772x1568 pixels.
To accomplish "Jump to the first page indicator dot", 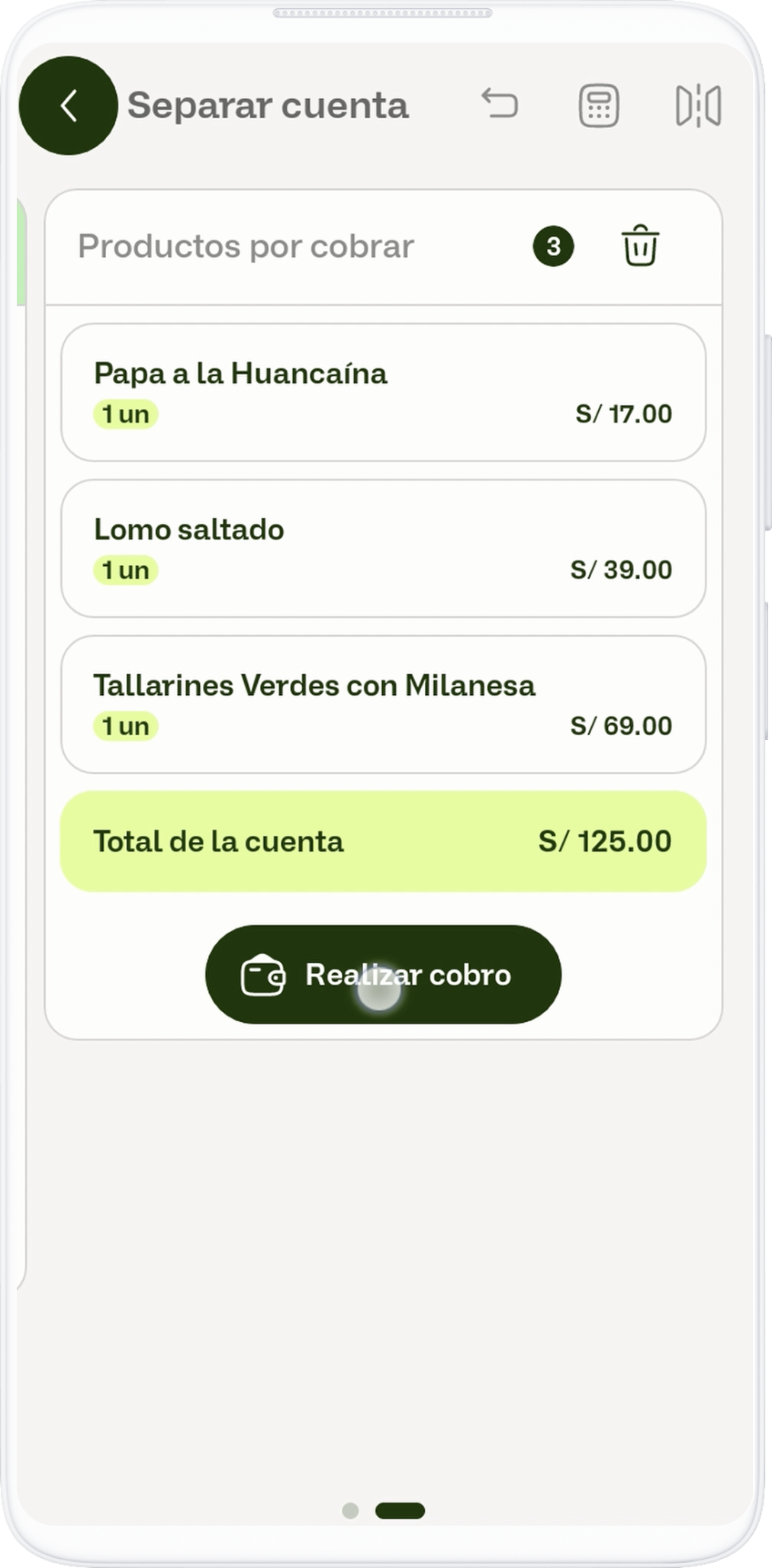I will pos(350,1511).
